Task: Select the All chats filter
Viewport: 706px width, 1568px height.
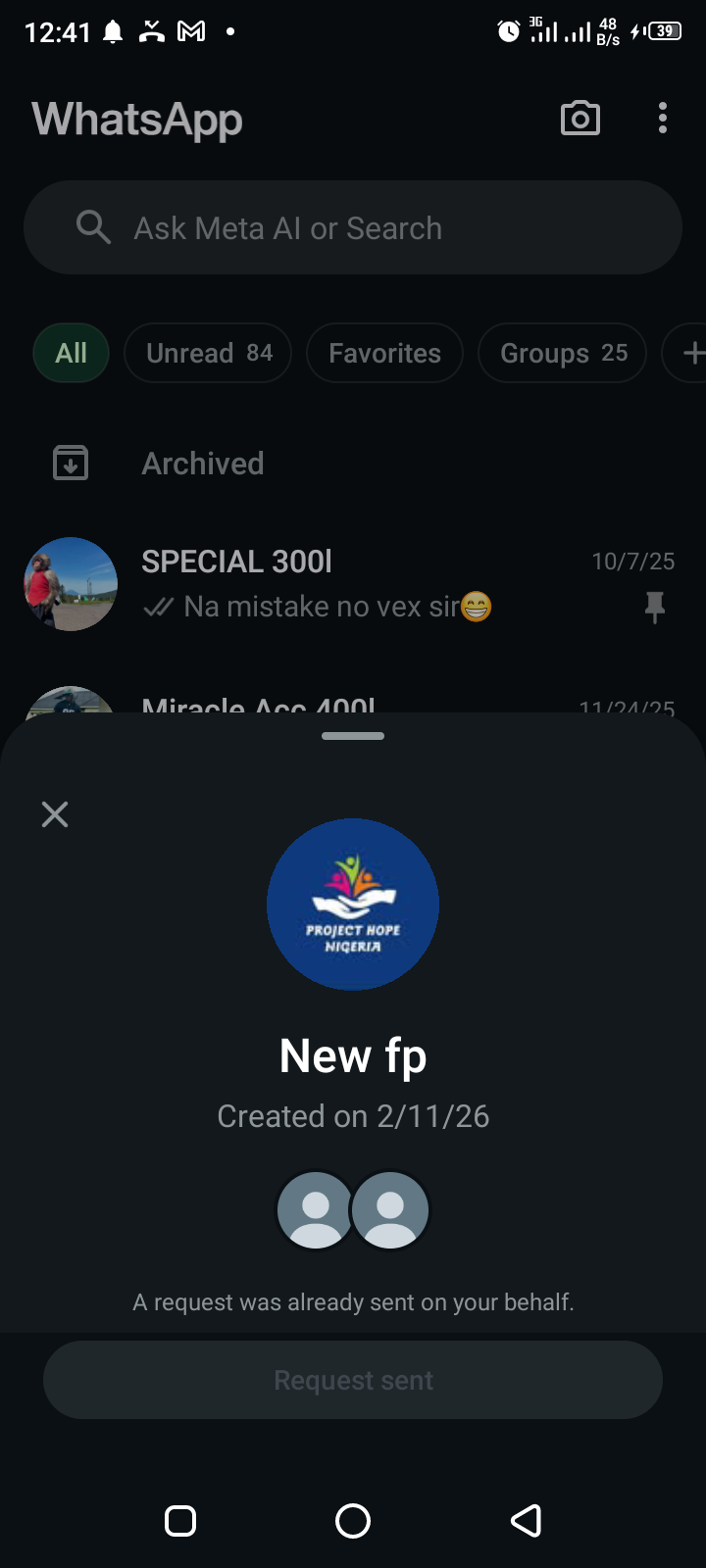Action: click(71, 353)
